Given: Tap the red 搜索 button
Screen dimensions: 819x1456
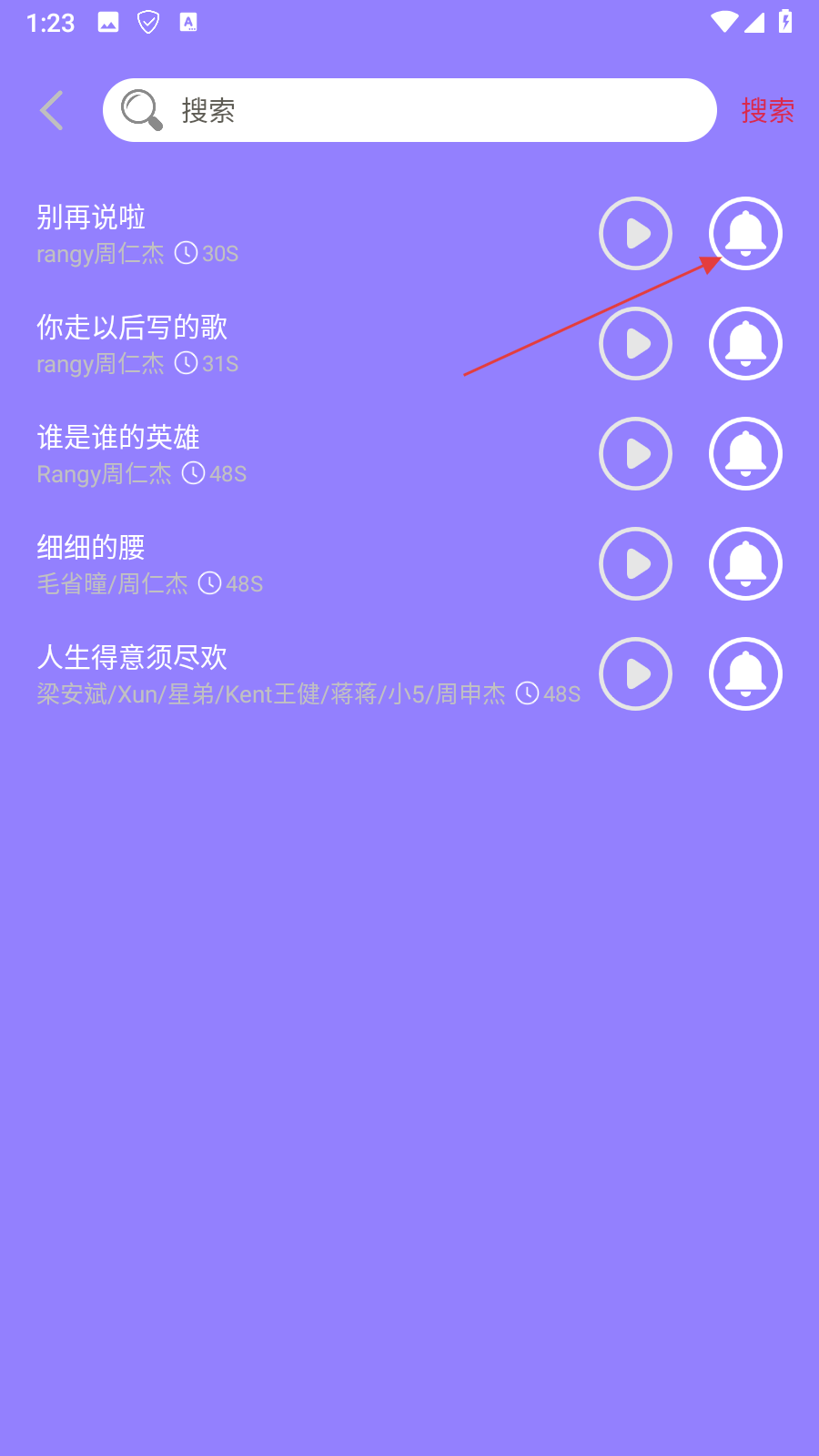Looking at the screenshot, I should pos(767,111).
